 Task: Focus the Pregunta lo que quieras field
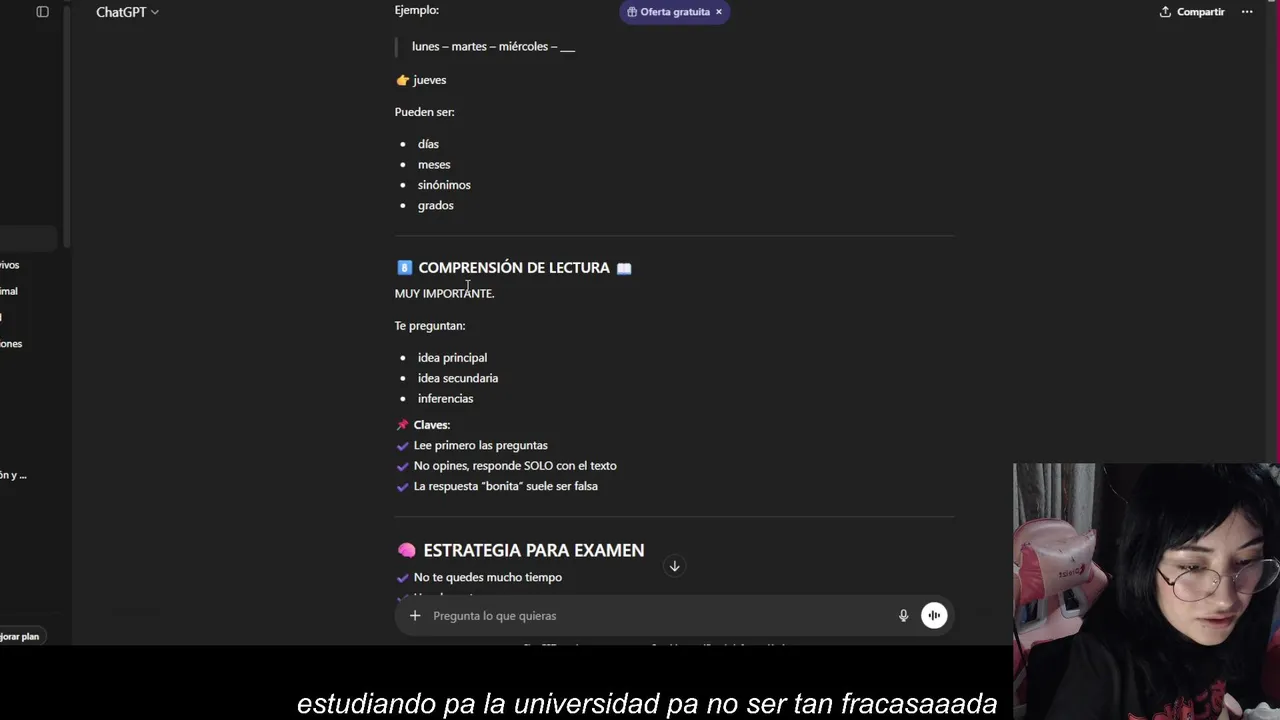point(650,616)
